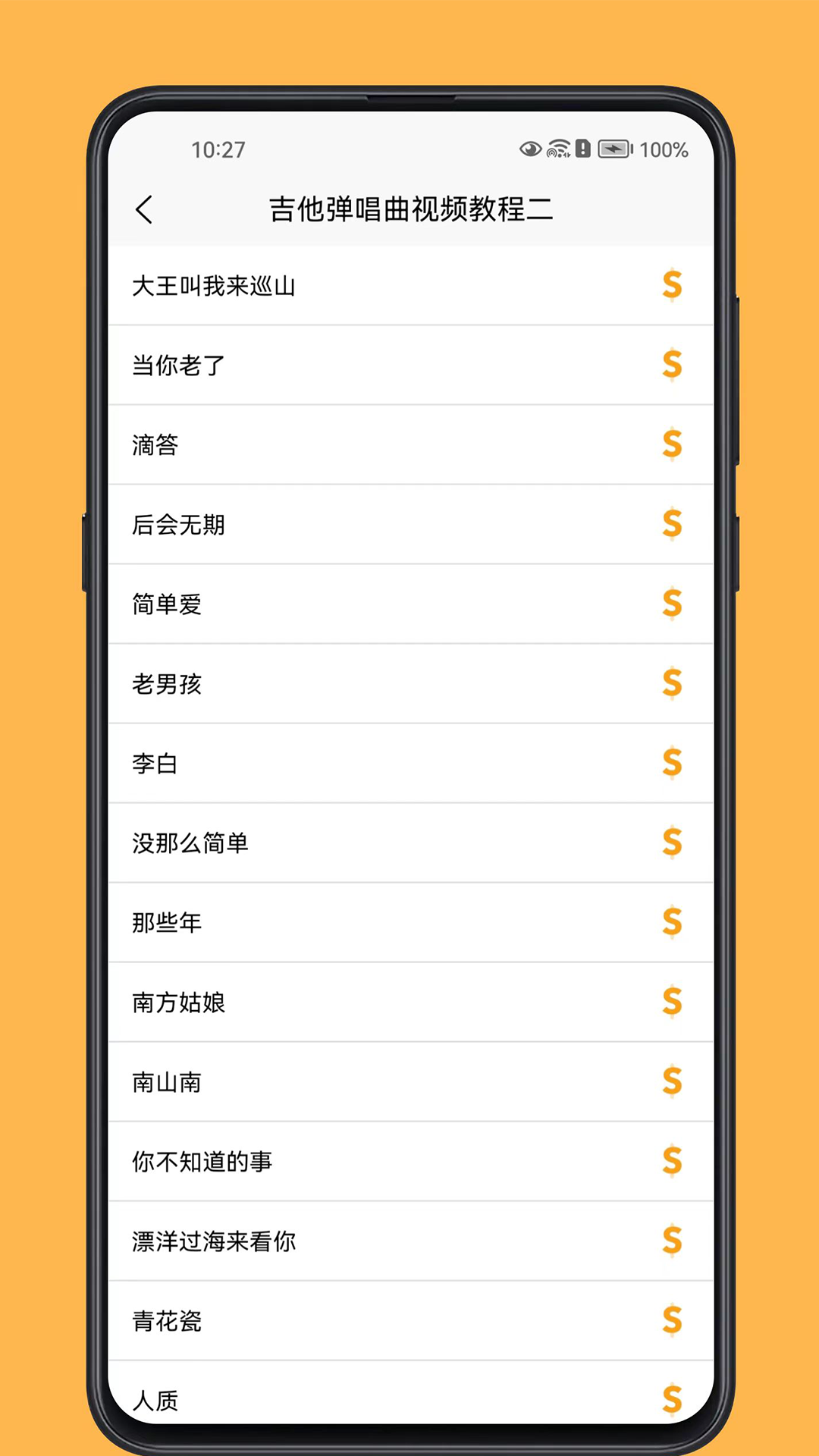Screen dimensions: 819x1456
Task: Tap the dollar icon for 南山南
Action: pos(670,1082)
